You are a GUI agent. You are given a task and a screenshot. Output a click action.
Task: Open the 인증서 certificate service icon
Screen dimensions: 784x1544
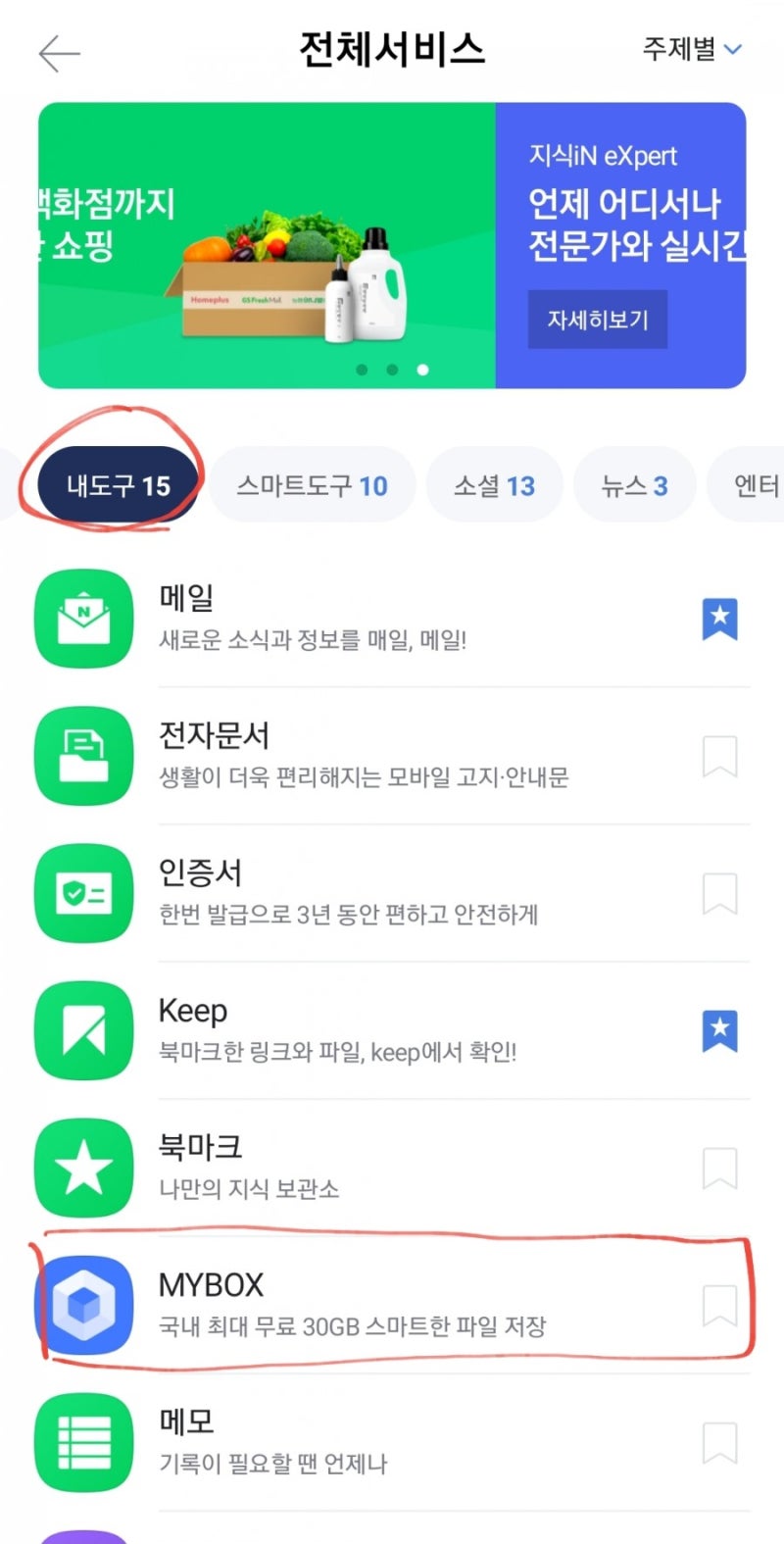click(83, 893)
